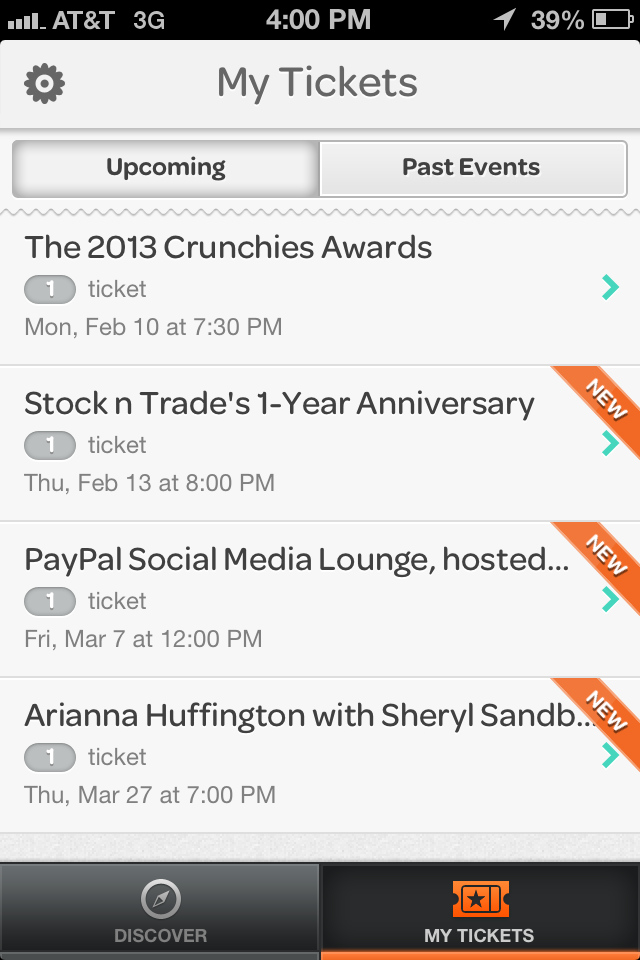The width and height of the screenshot is (640, 960).
Task: Switch to Past Events
Action: click(x=472, y=168)
